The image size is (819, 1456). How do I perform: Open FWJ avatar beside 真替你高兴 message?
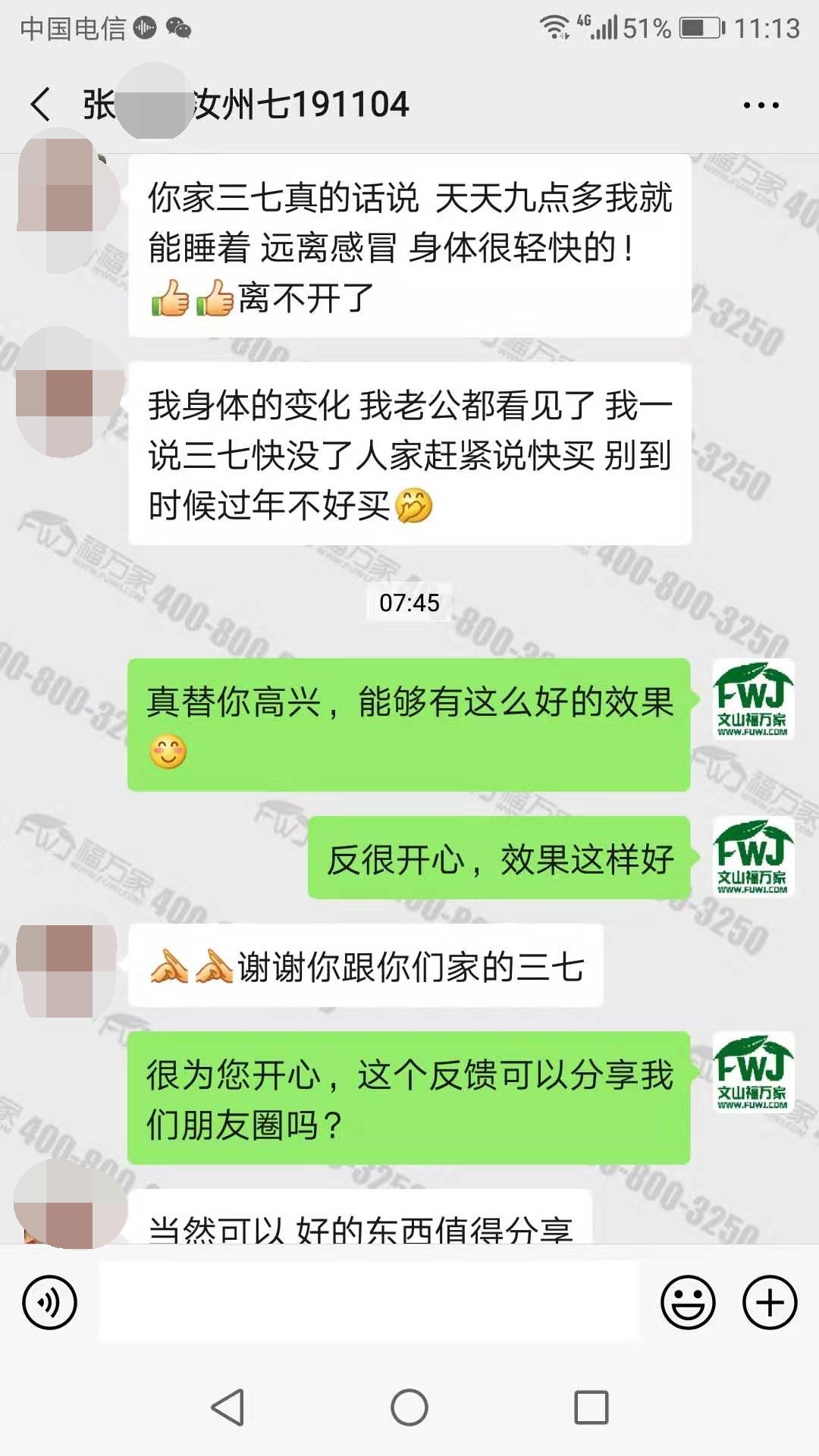tap(753, 699)
